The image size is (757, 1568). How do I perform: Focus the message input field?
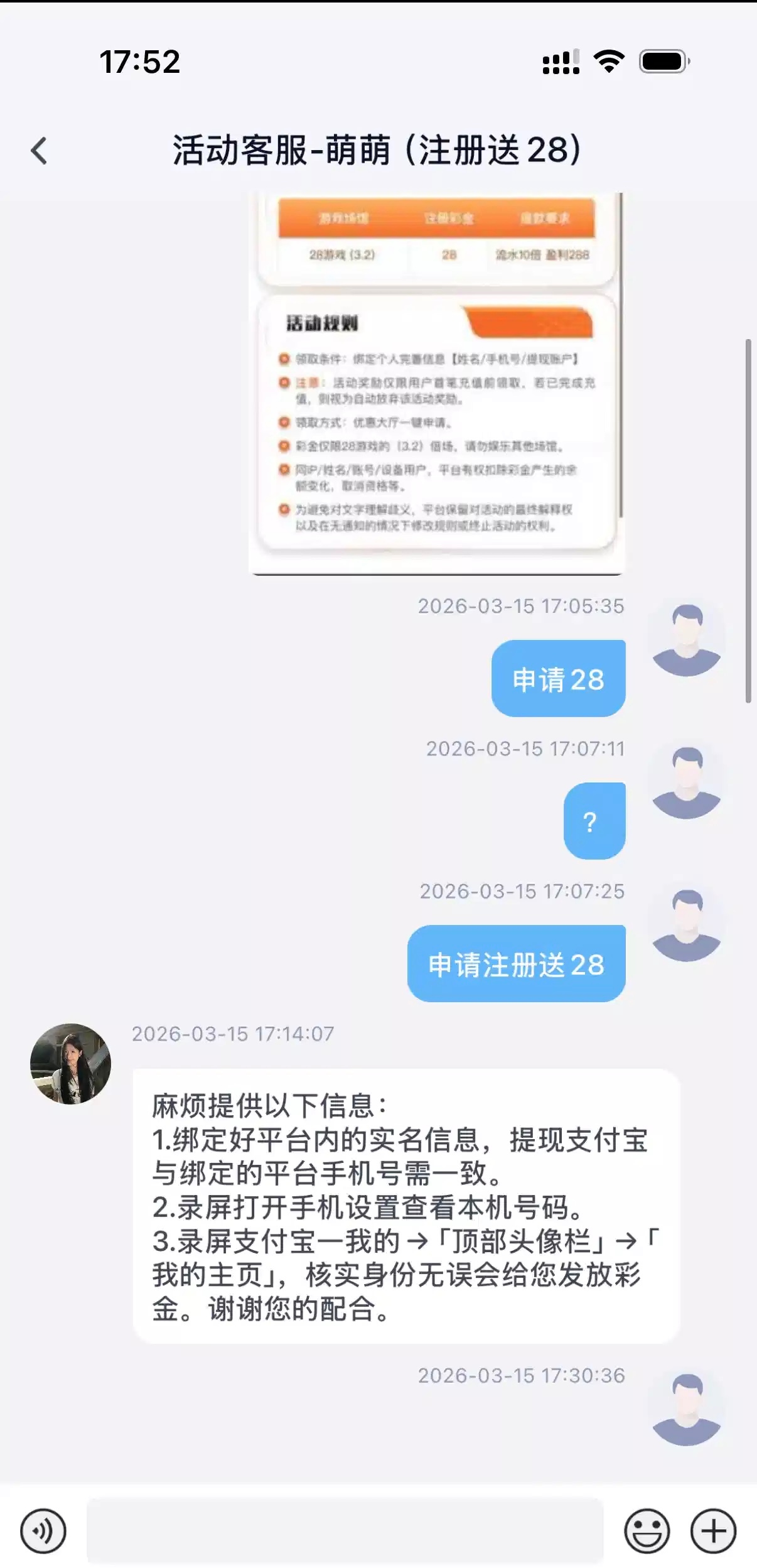345,1531
